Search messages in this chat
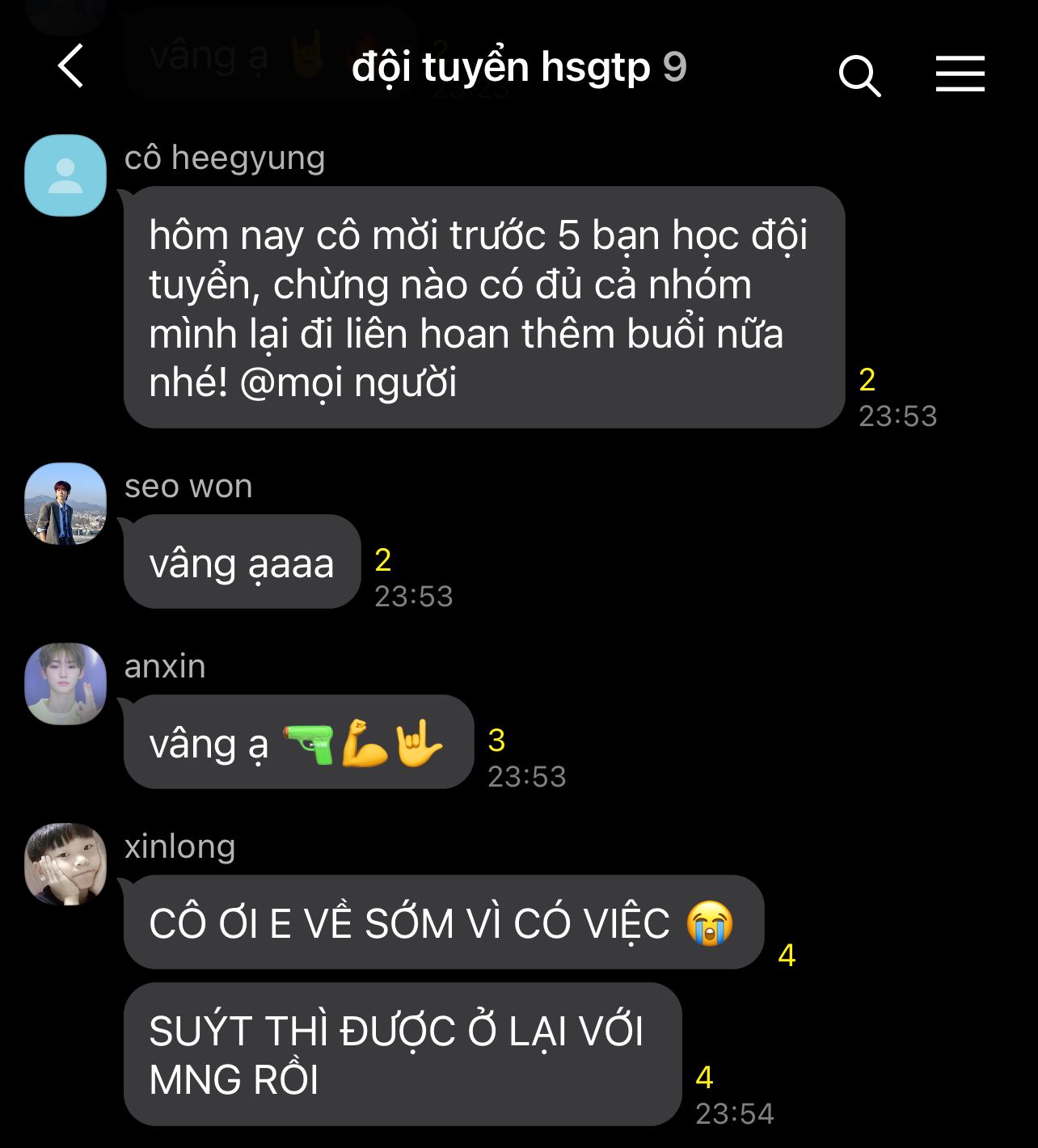 859,76
